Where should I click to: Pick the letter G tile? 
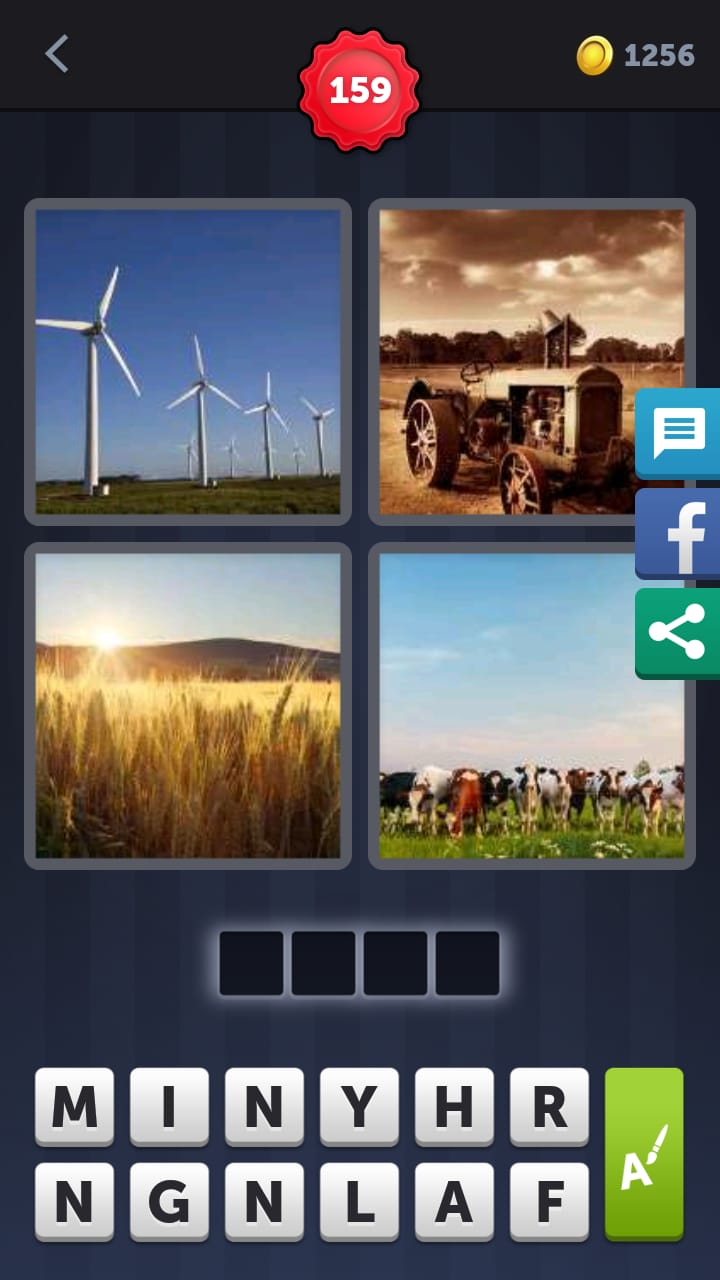pyautogui.click(x=169, y=1201)
